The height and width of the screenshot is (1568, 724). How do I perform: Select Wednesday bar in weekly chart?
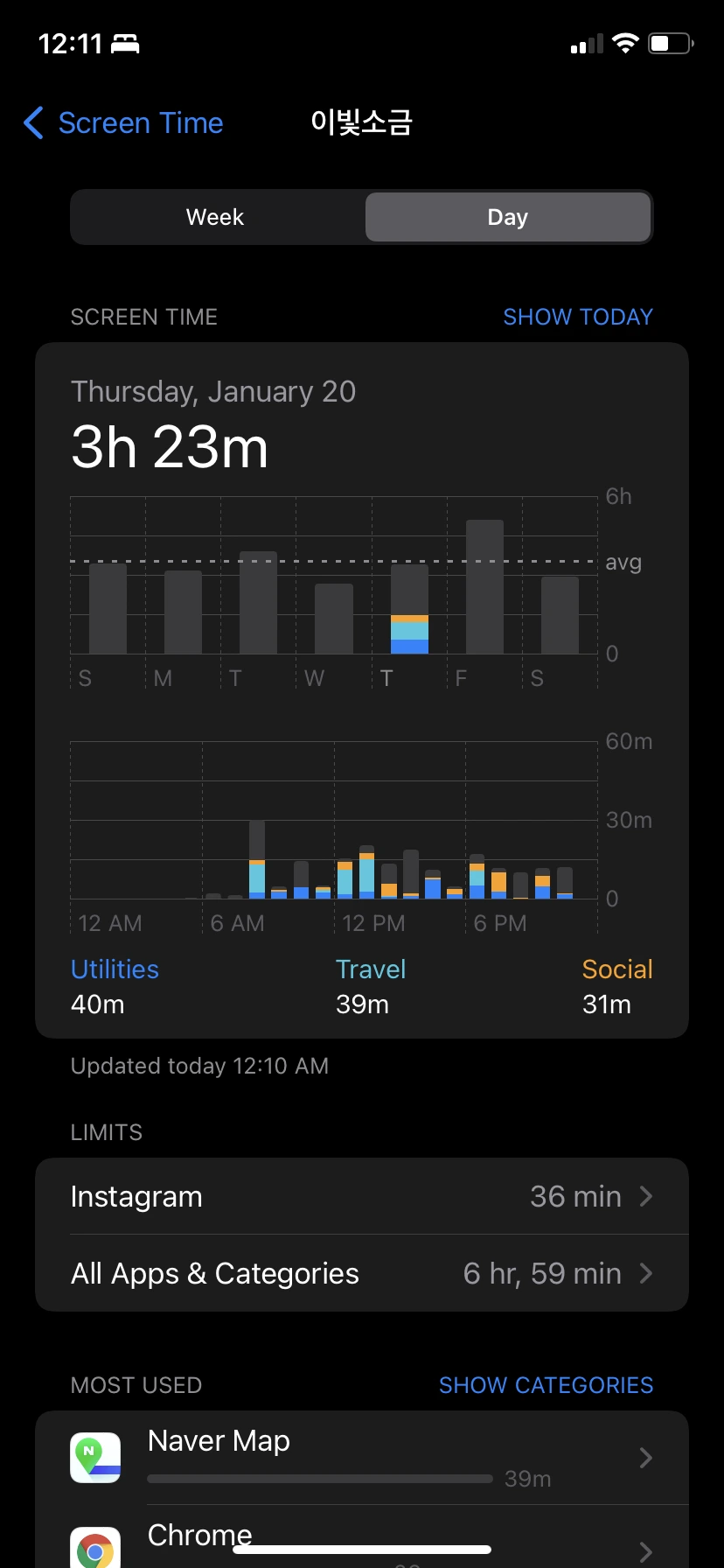pos(334,618)
